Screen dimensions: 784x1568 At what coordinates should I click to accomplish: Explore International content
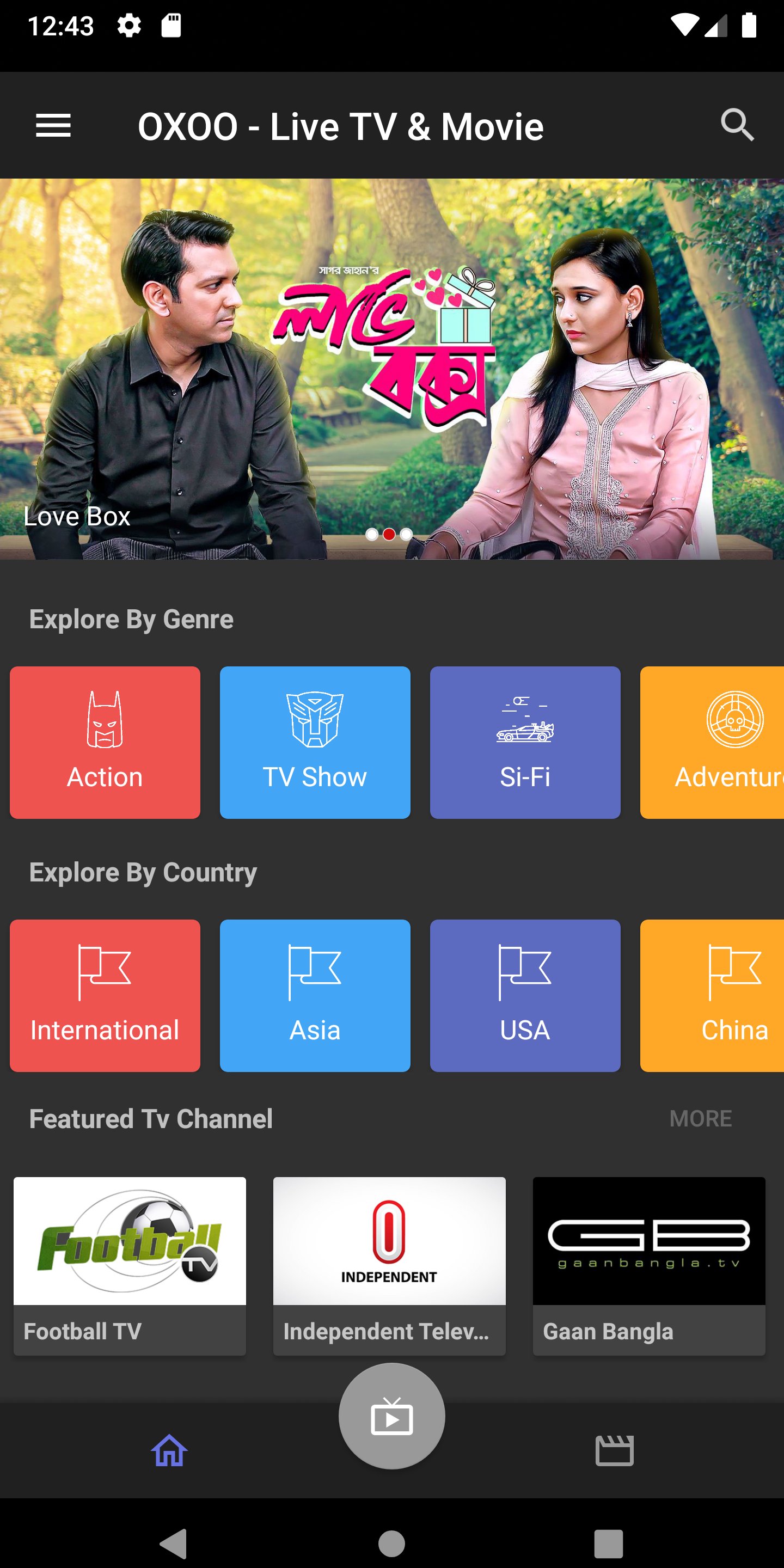105,995
